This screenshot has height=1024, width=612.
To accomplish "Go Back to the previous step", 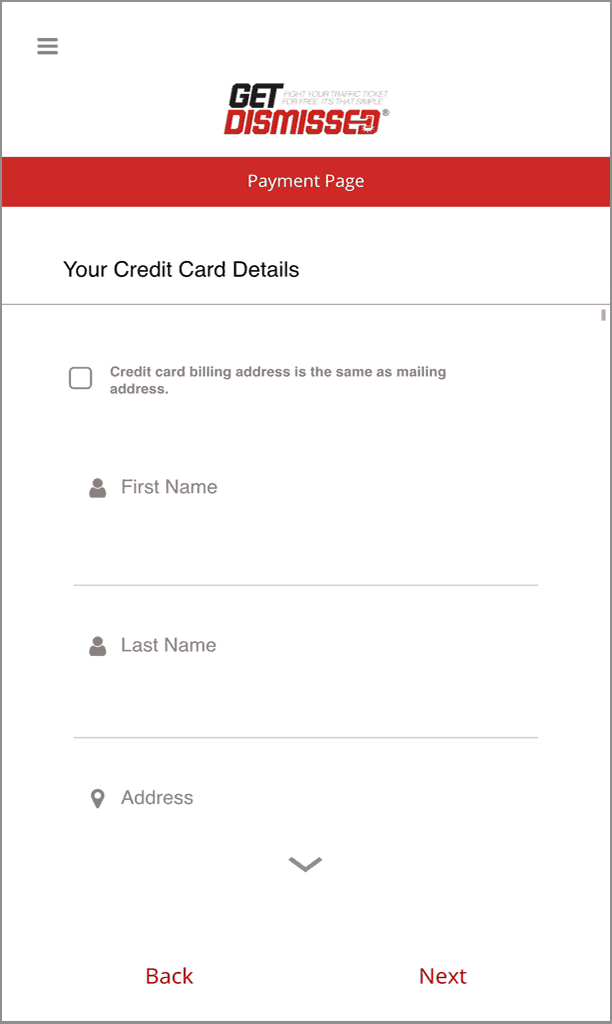I will click(x=169, y=976).
